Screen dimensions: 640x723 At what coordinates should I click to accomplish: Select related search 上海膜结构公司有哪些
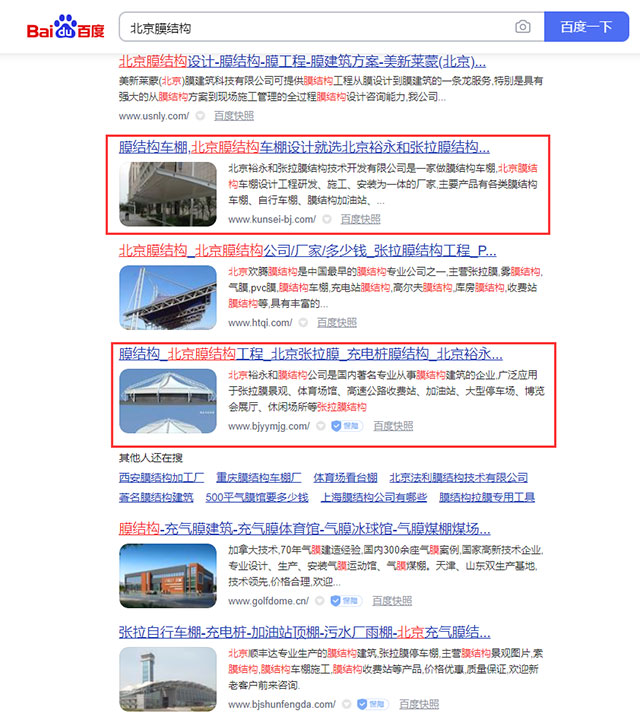(365, 496)
